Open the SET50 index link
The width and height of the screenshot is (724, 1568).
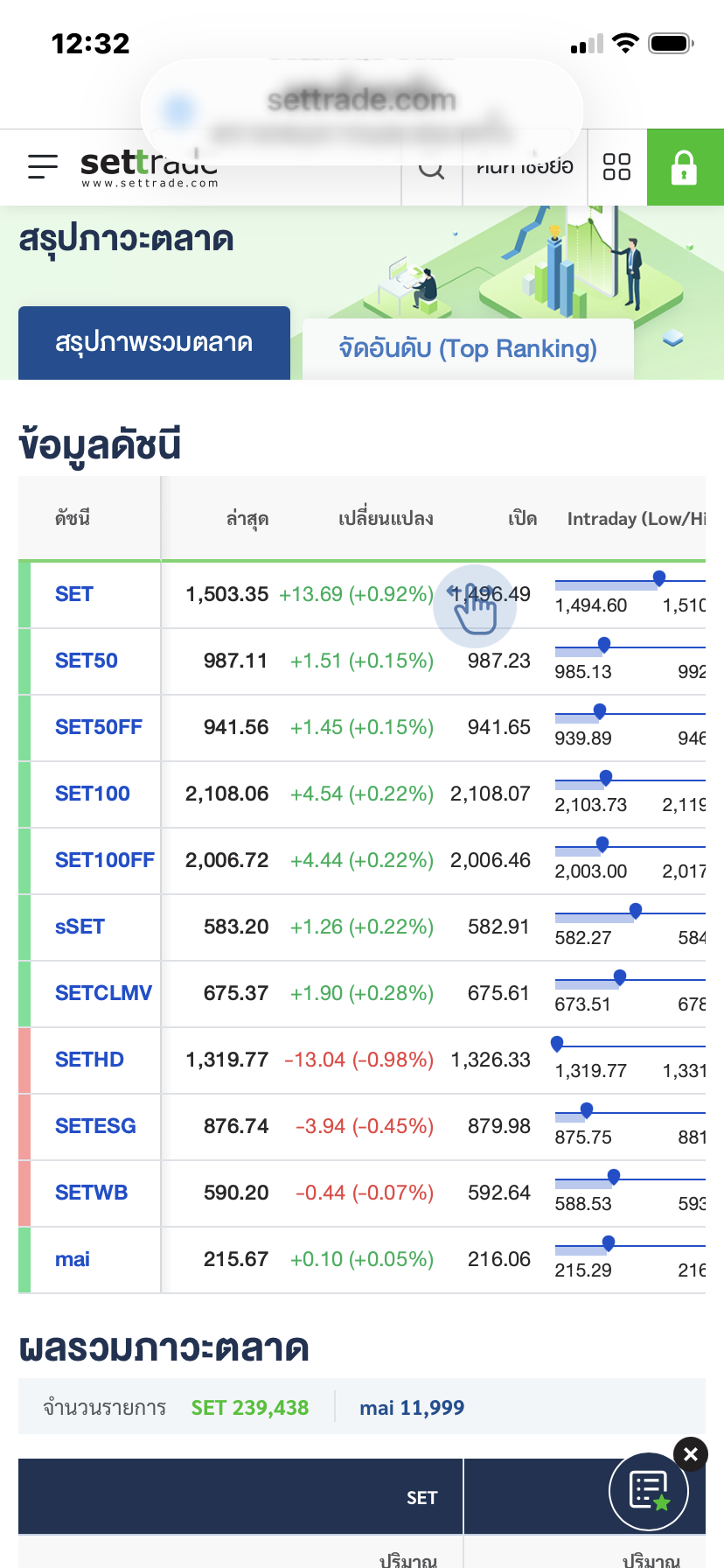(x=86, y=661)
